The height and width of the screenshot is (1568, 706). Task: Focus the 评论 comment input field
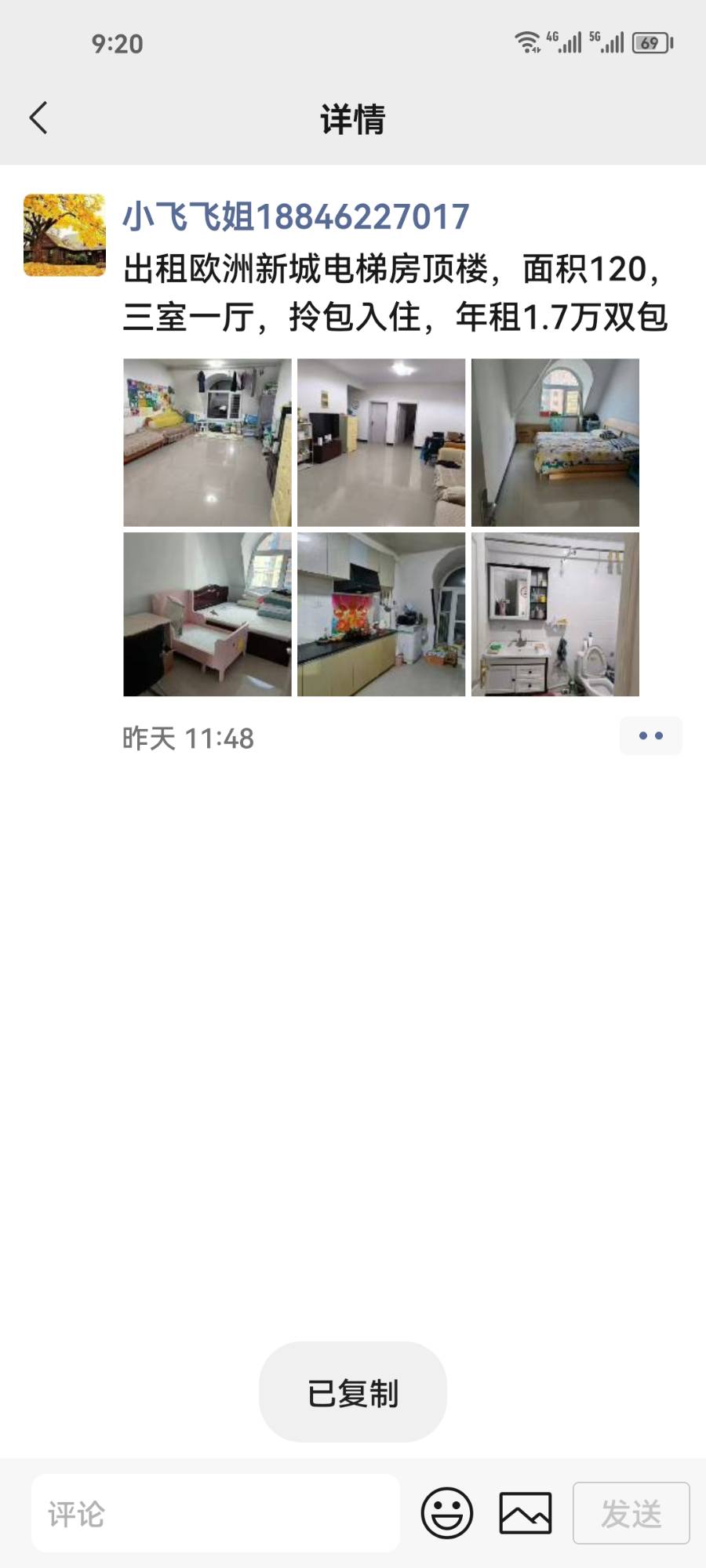point(216,1513)
